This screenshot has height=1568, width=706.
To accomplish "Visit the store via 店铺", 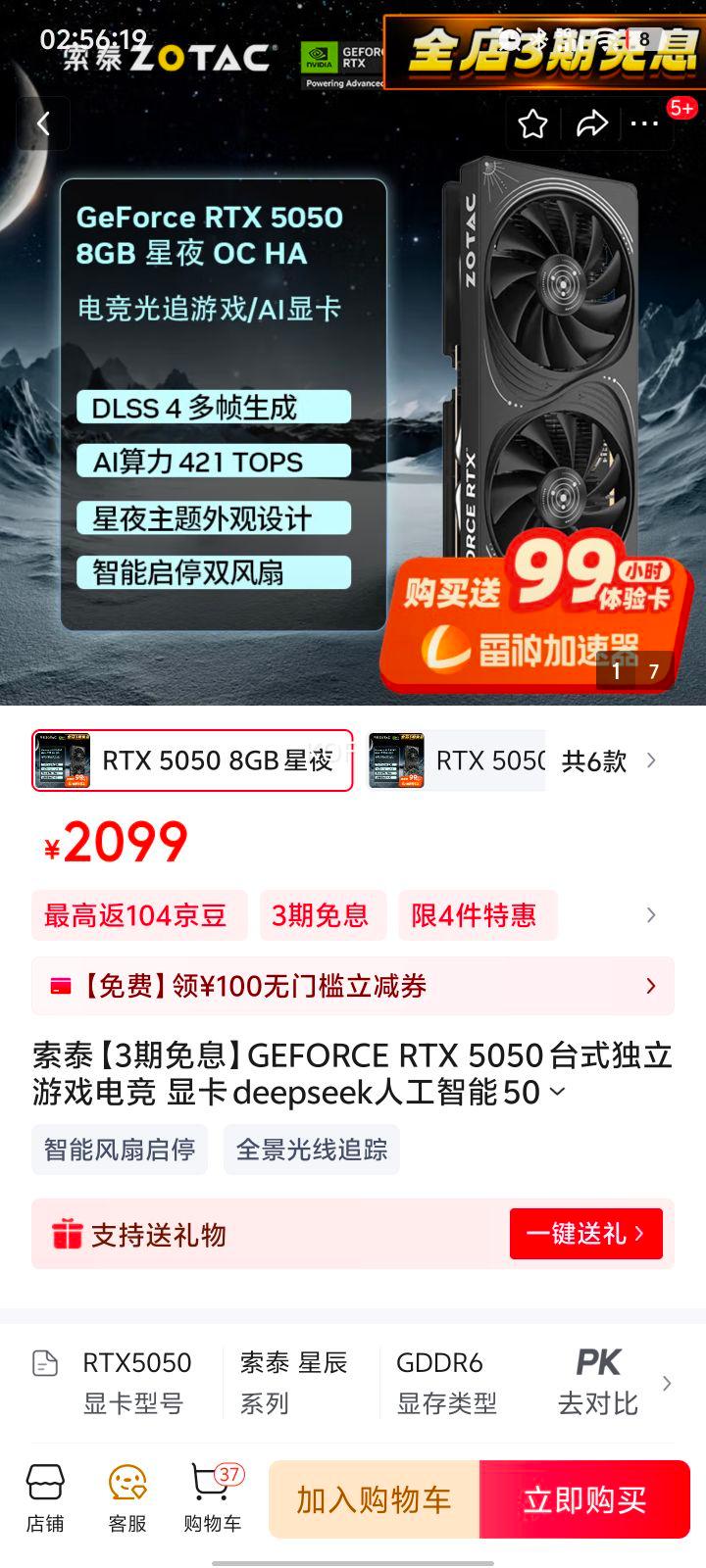I will [x=45, y=1499].
